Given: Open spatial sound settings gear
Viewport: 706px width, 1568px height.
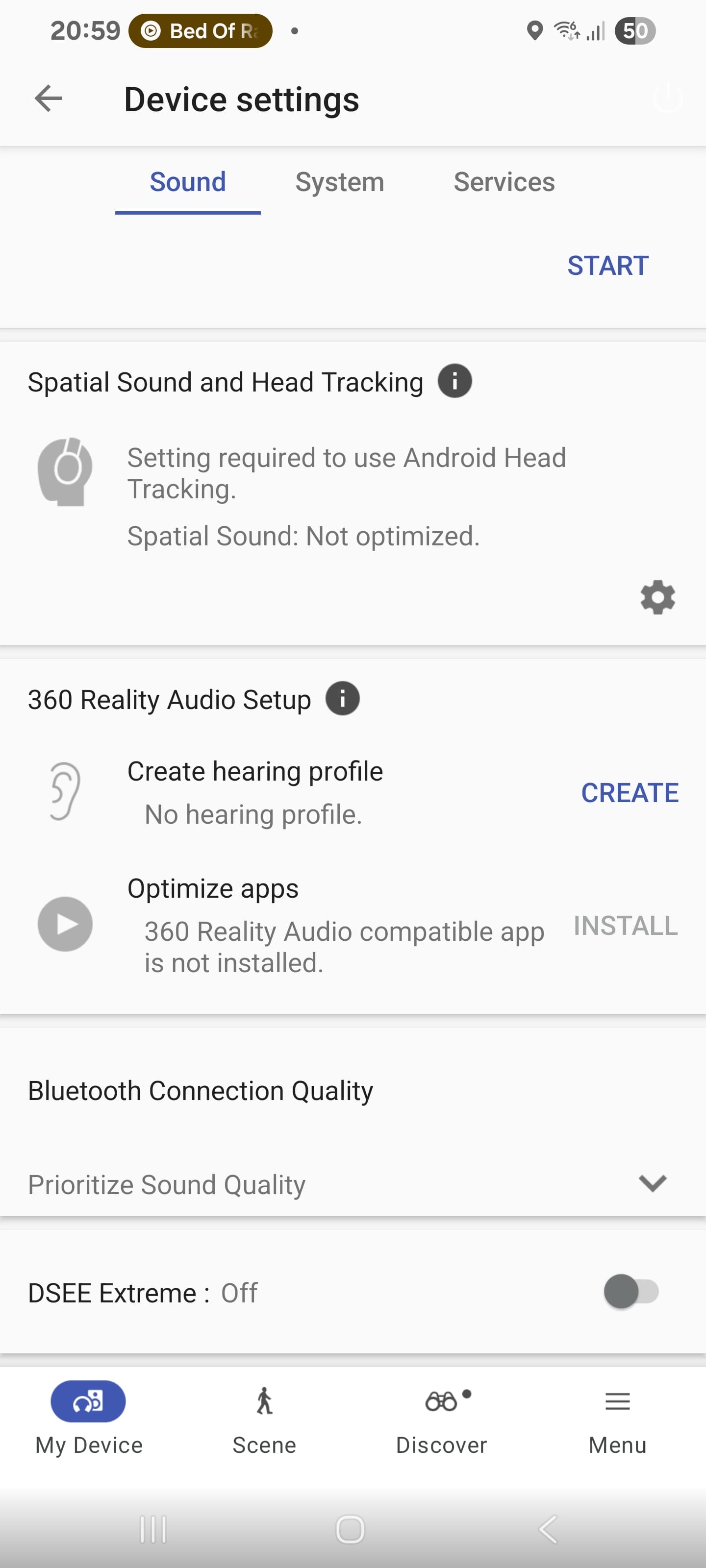Looking at the screenshot, I should point(657,597).
